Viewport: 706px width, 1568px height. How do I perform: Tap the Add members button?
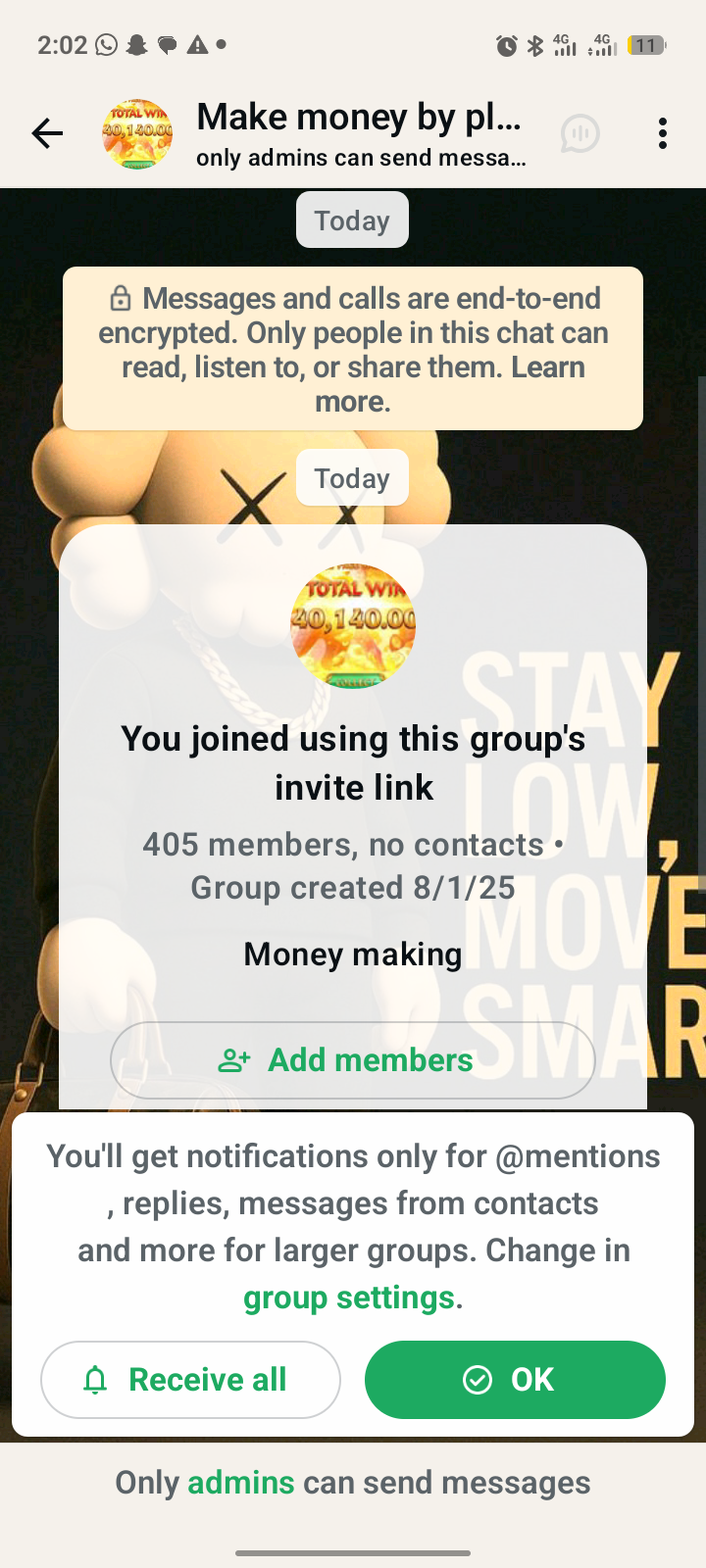coord(353,1060)
